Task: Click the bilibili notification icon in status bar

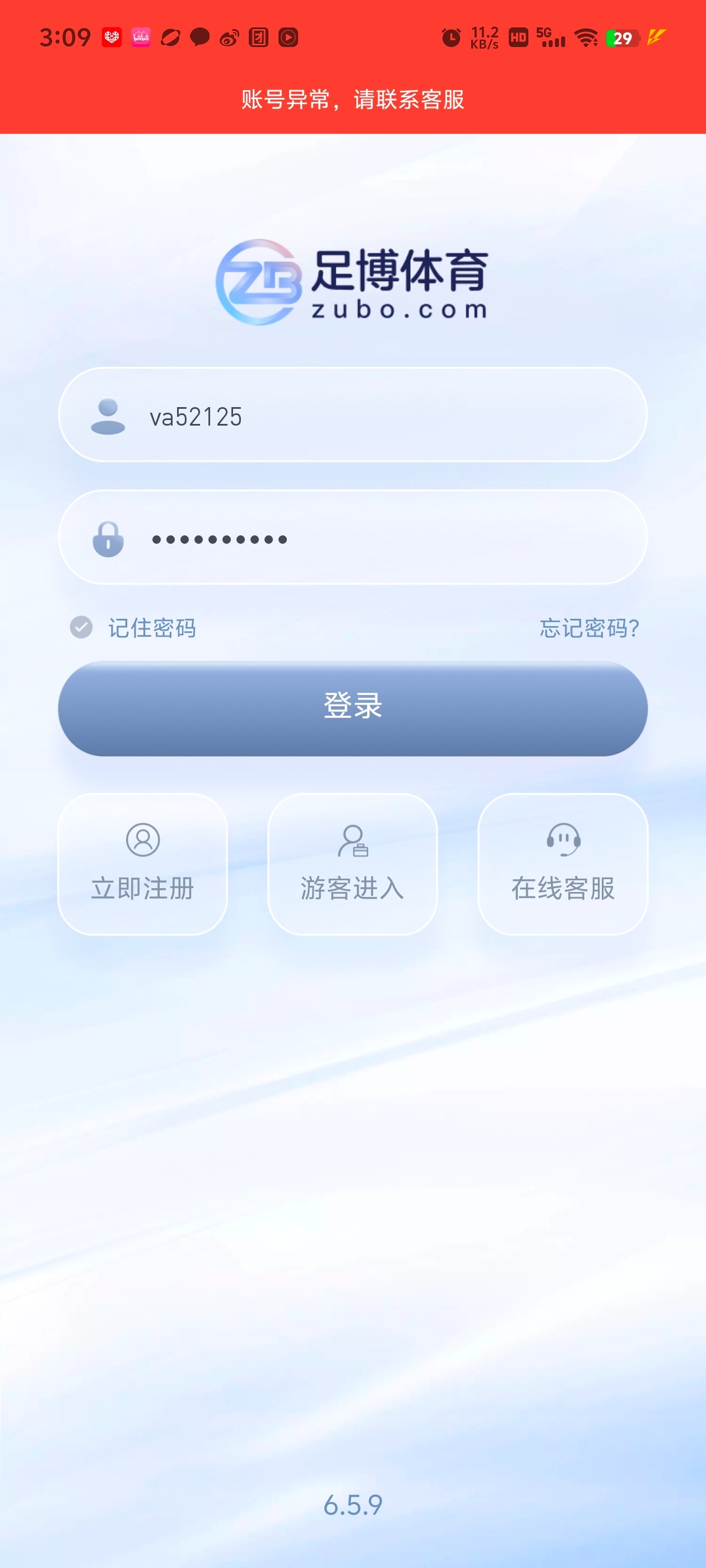Action: [x=141, y=38]
